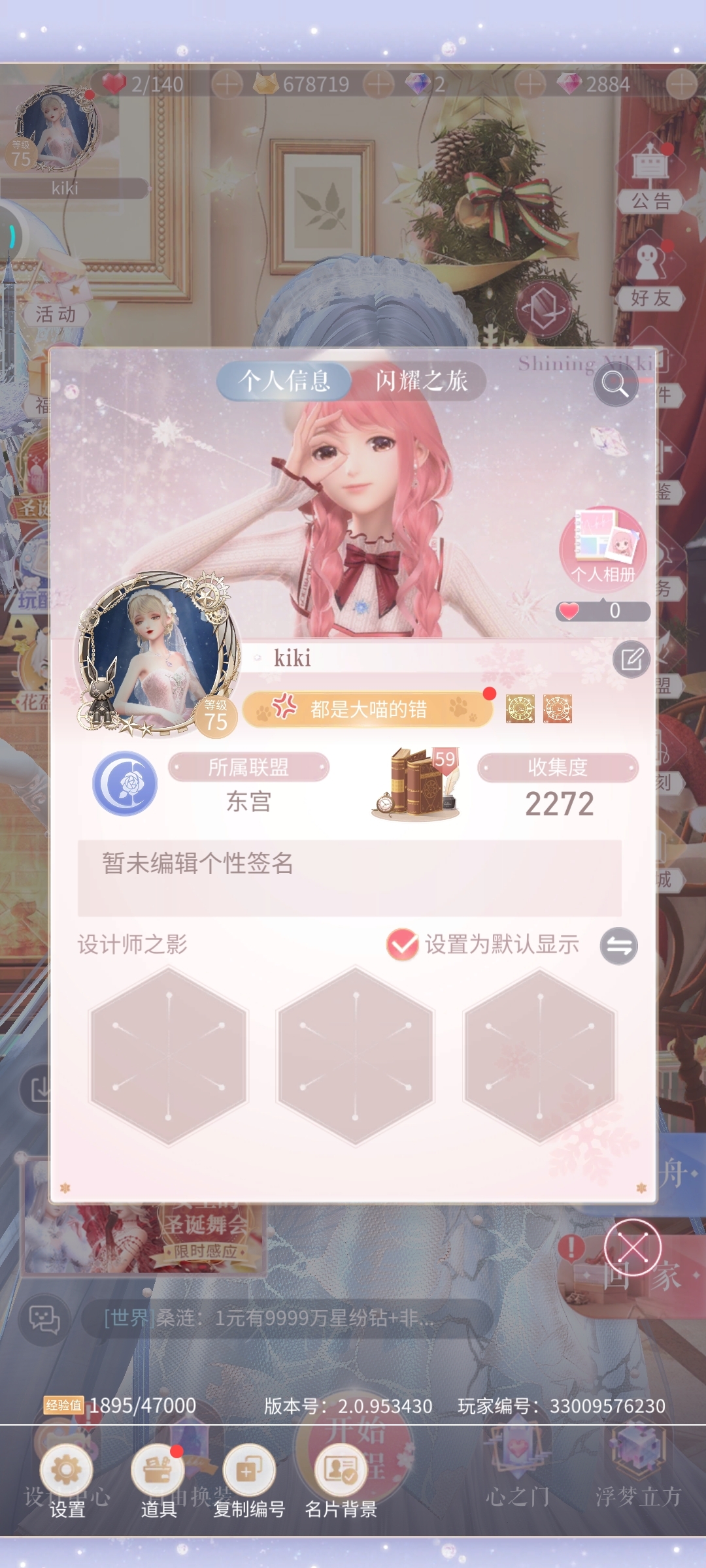Viewport: 706px width, 1568px height.
Task: Edit the profile name kiki
Action: click(x=631, y=659)
